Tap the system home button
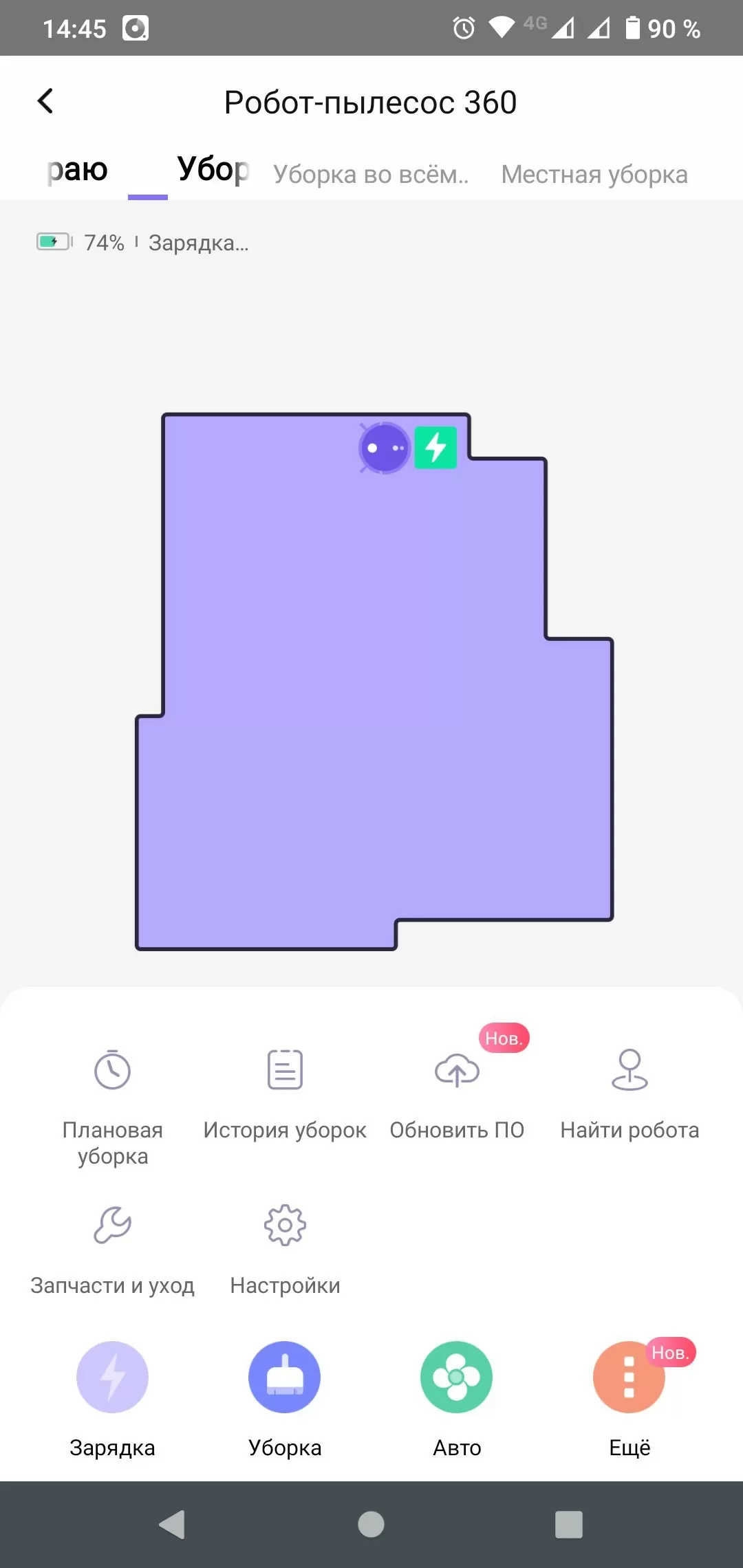The height and width of the screenshot is (1568, 743). 371,1524
